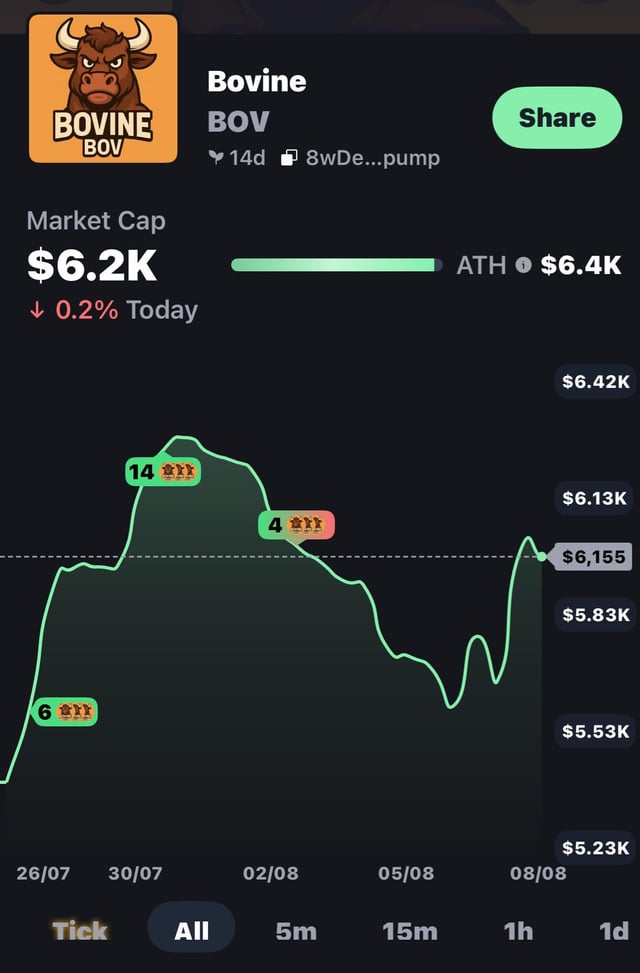
Task: Share the Bovine token
Action: coord(557,118)
